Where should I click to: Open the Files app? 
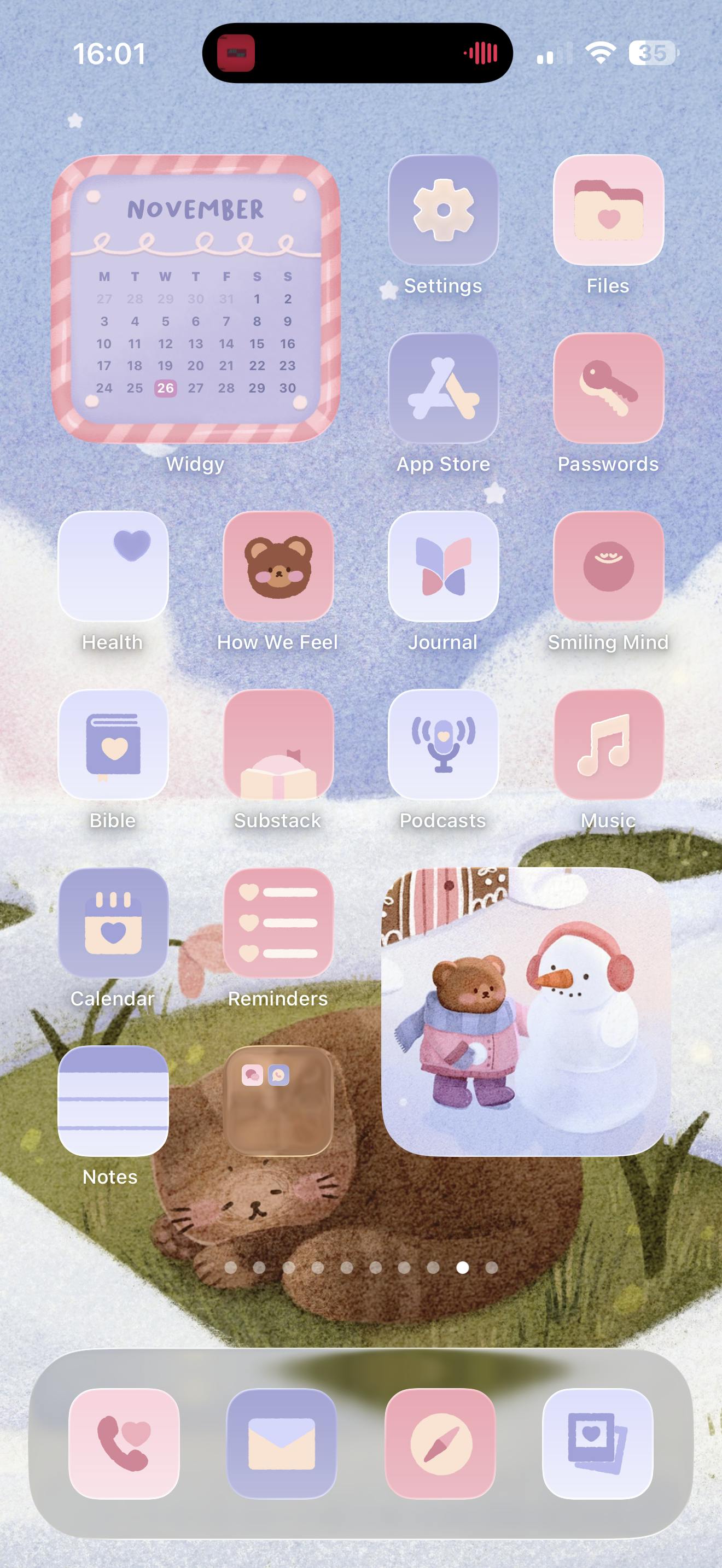(608, 210)
